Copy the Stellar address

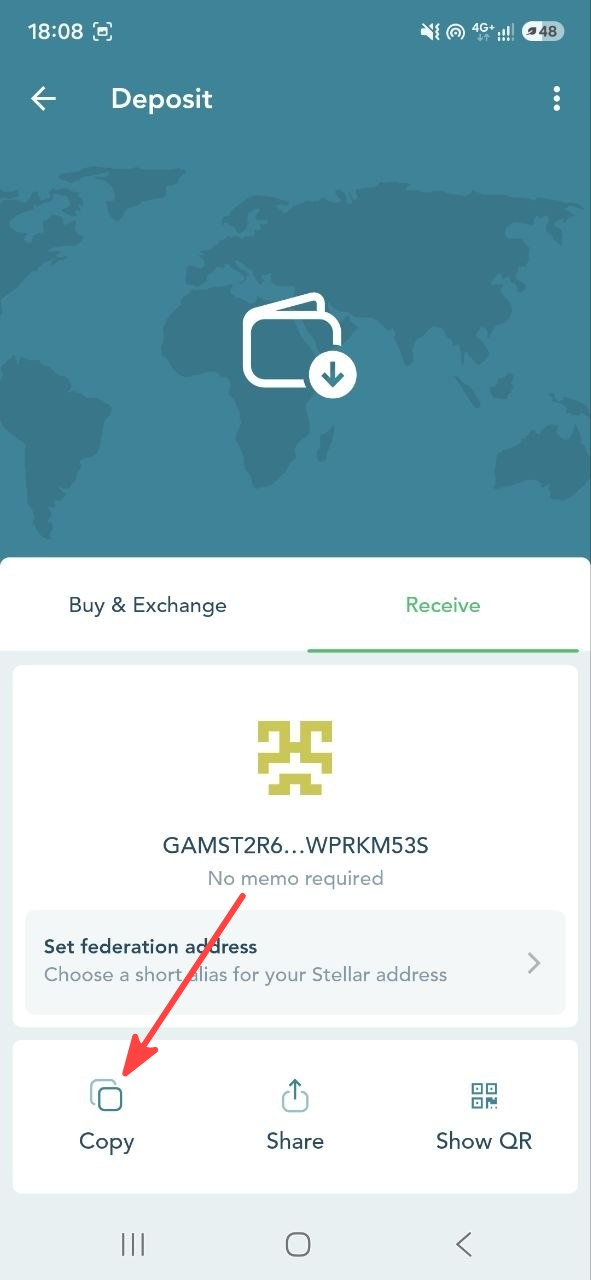pyautogui.click(x=107, y=1116)
